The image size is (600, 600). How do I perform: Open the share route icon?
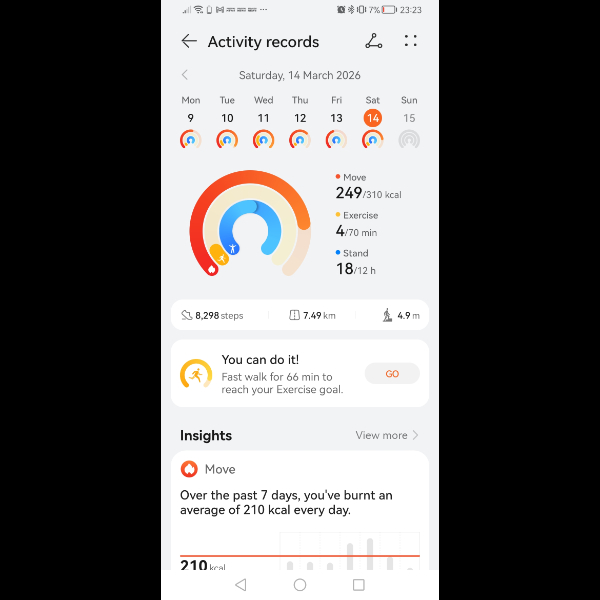(x=373, y=41)
